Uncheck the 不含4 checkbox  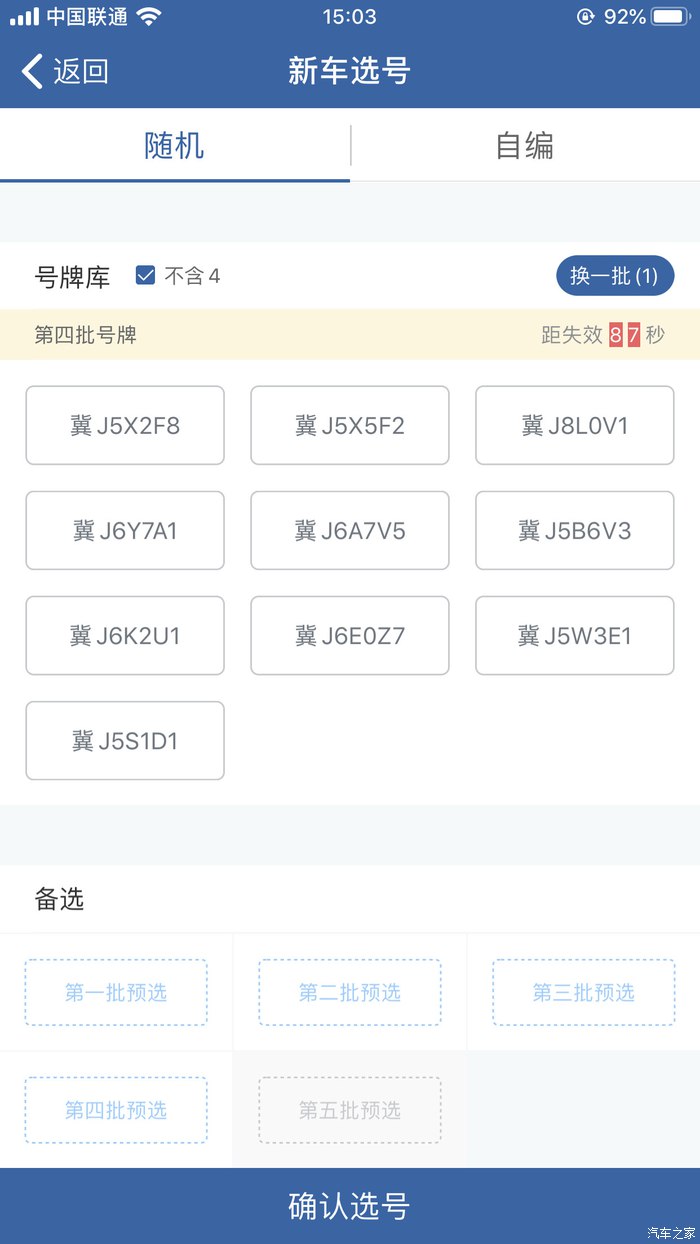[145, 275]
